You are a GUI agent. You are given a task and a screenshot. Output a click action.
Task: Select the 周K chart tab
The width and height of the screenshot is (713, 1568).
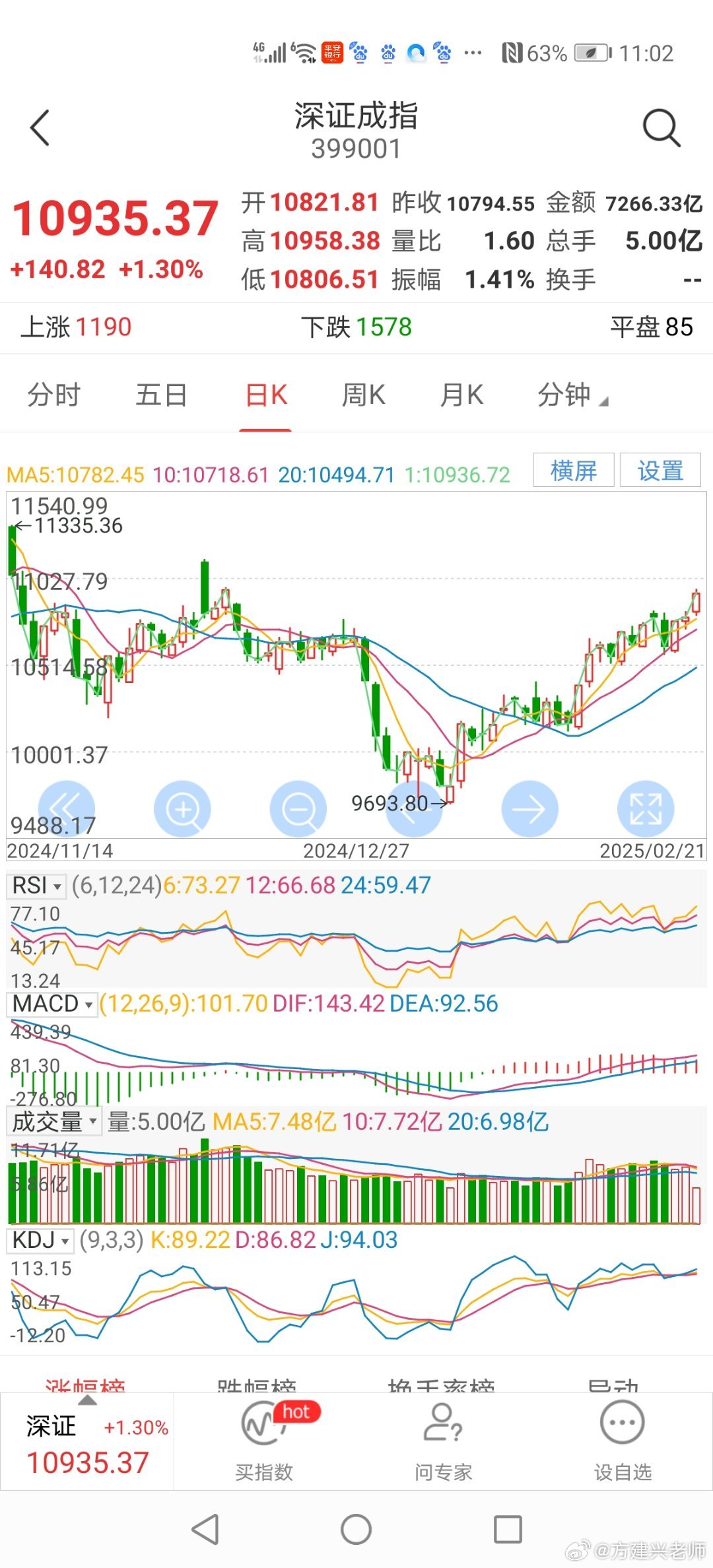[x=363, y=395]
